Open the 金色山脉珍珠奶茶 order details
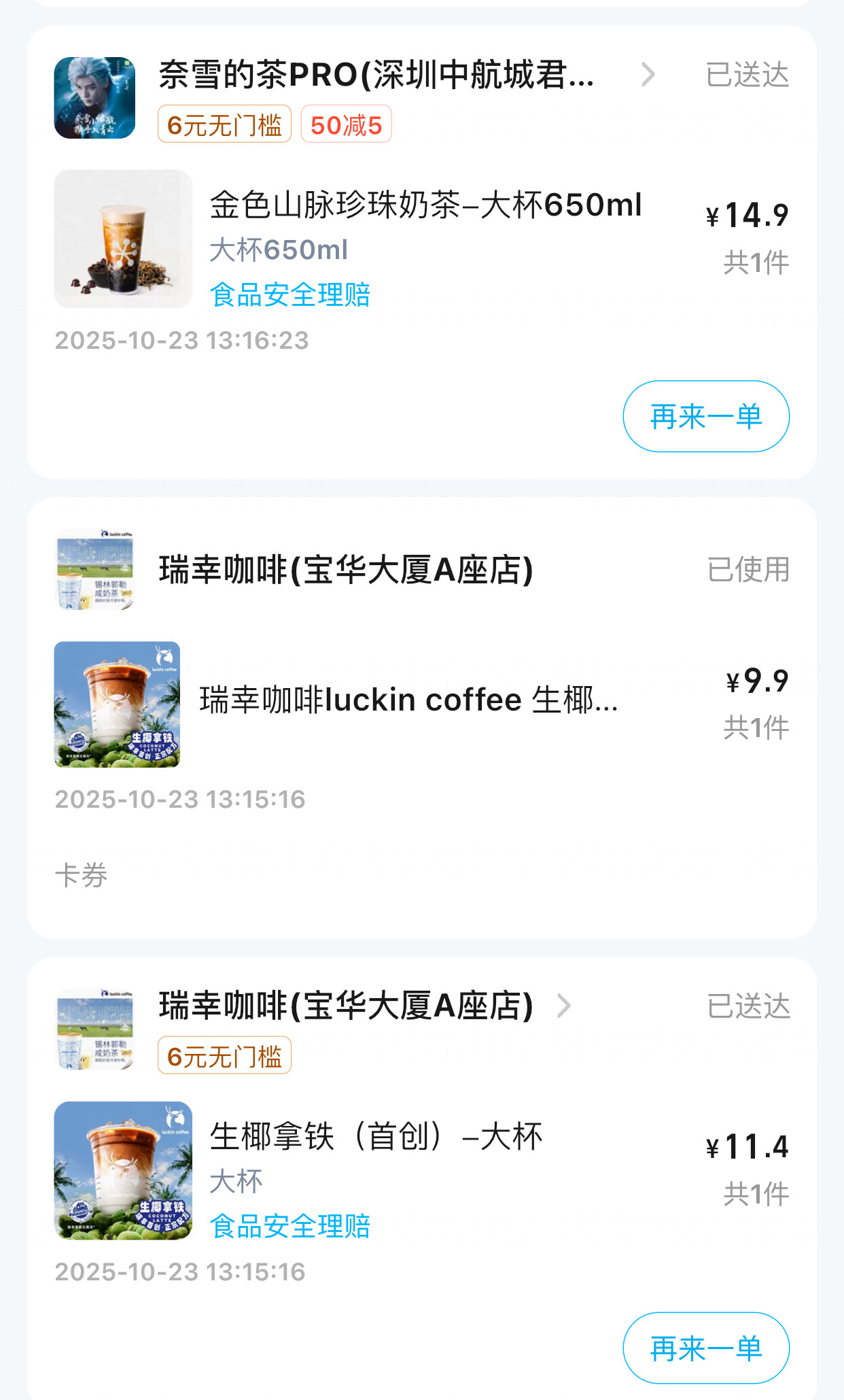 click(425, 206)
